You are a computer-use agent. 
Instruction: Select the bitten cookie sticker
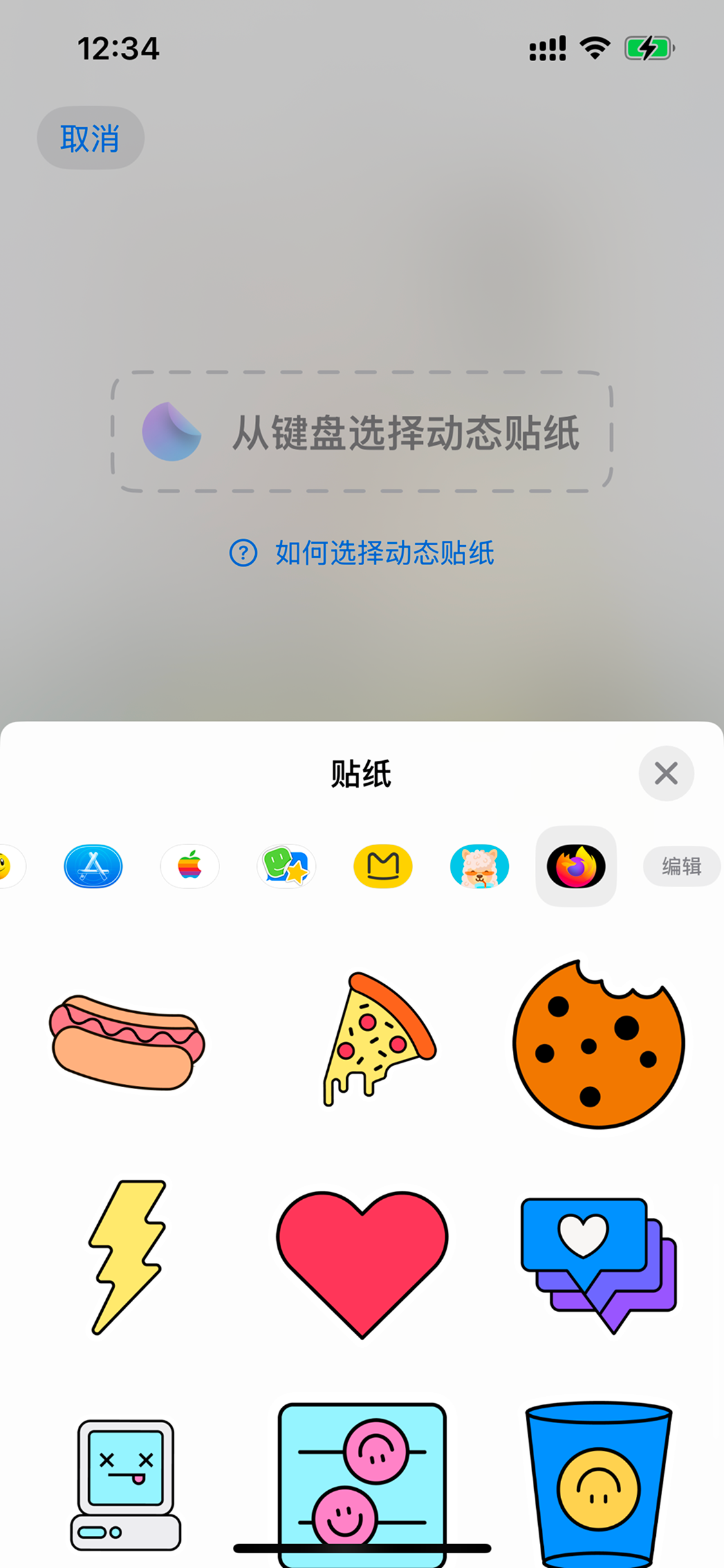point(599,1044)
